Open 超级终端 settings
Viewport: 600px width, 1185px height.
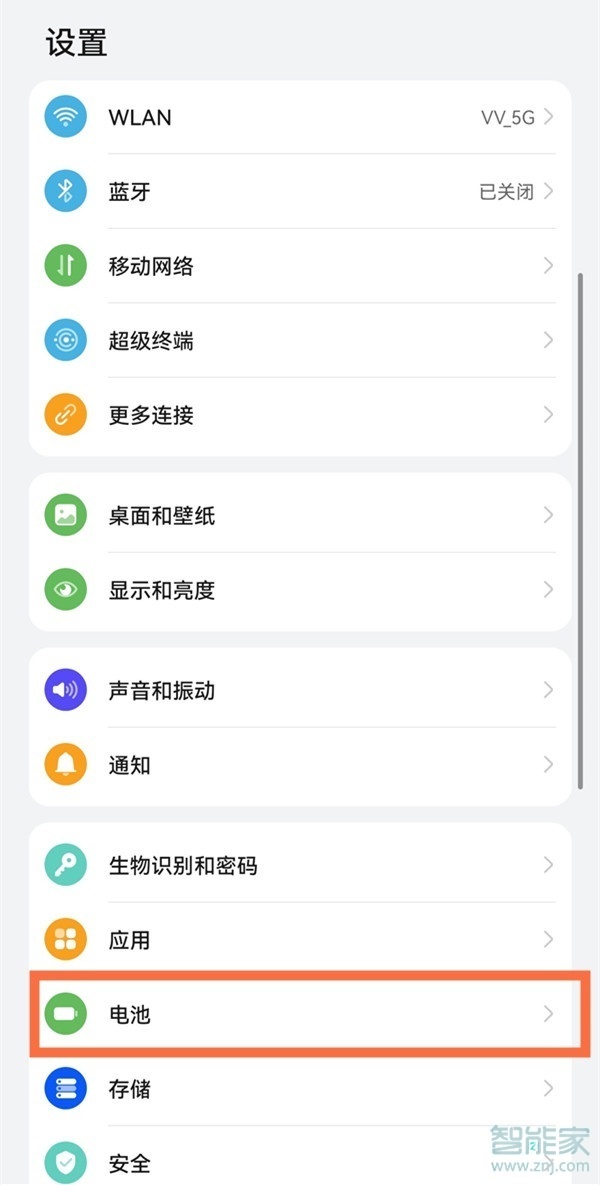pyautogui.click(x=300, y=341)
